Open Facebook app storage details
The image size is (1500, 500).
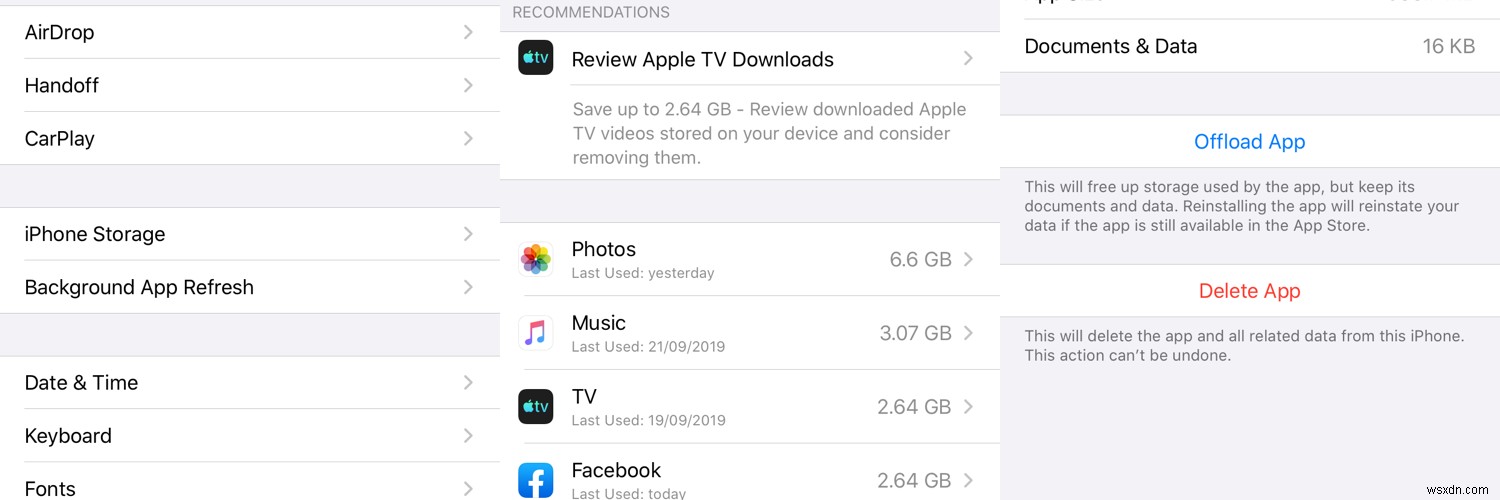[748, 478]
